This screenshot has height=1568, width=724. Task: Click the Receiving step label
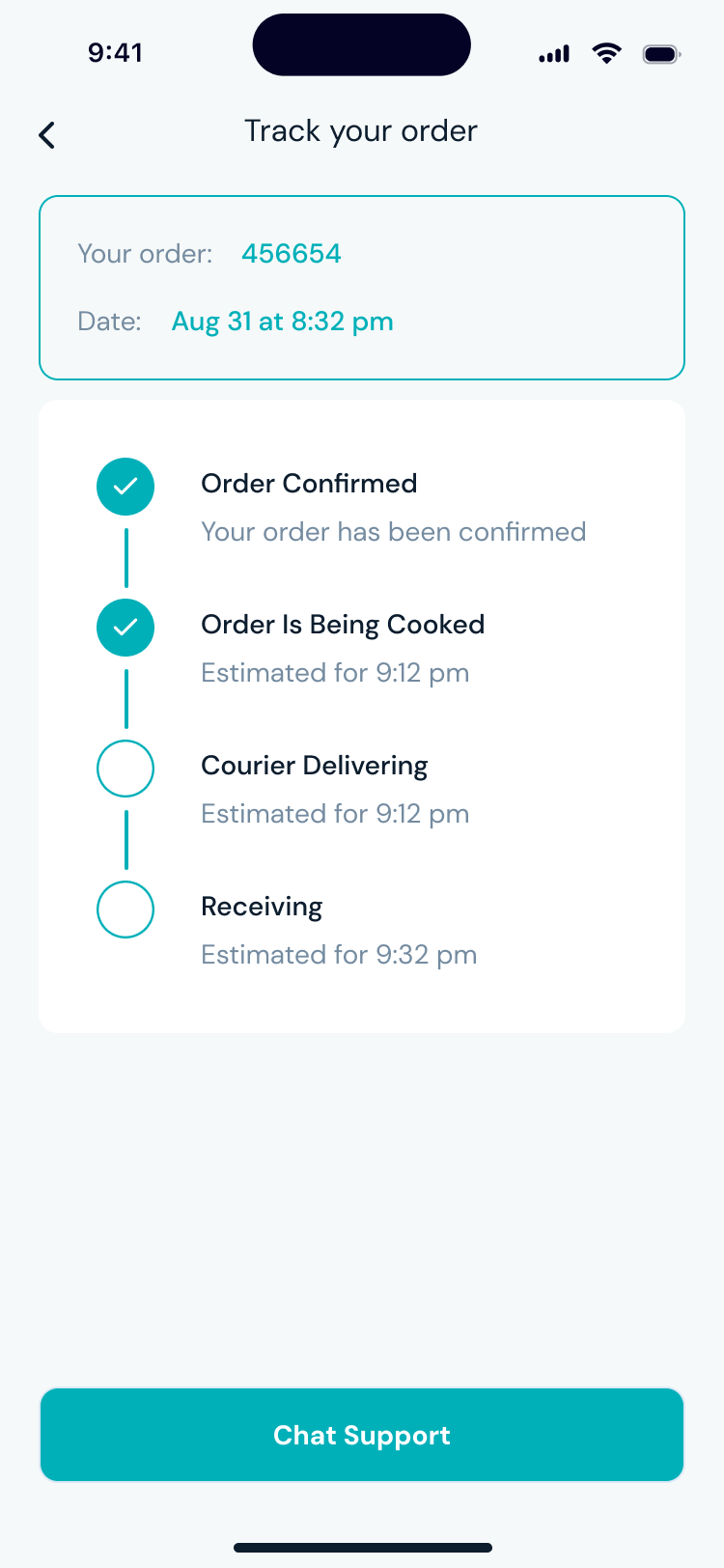(x=261, y=906)
